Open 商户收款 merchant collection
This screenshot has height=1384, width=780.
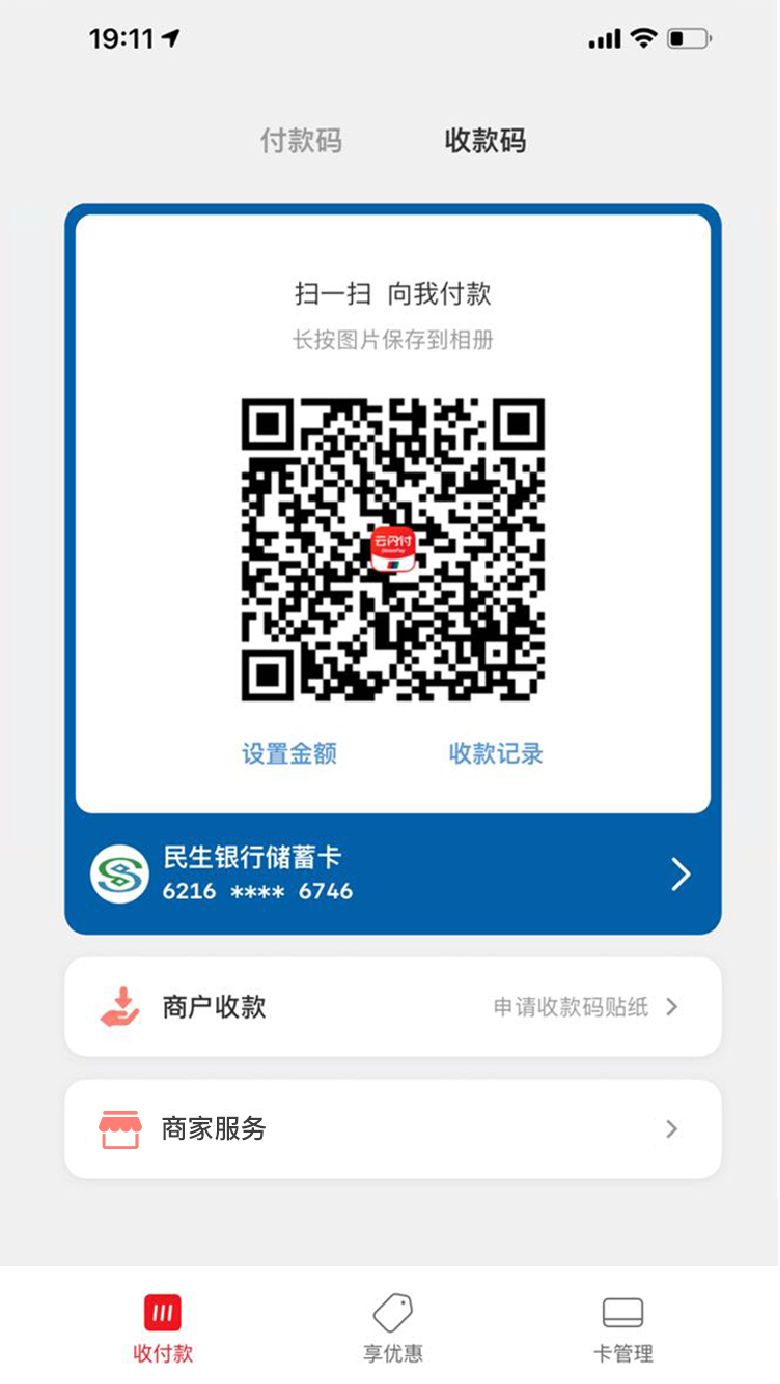tap(392, 1007)
